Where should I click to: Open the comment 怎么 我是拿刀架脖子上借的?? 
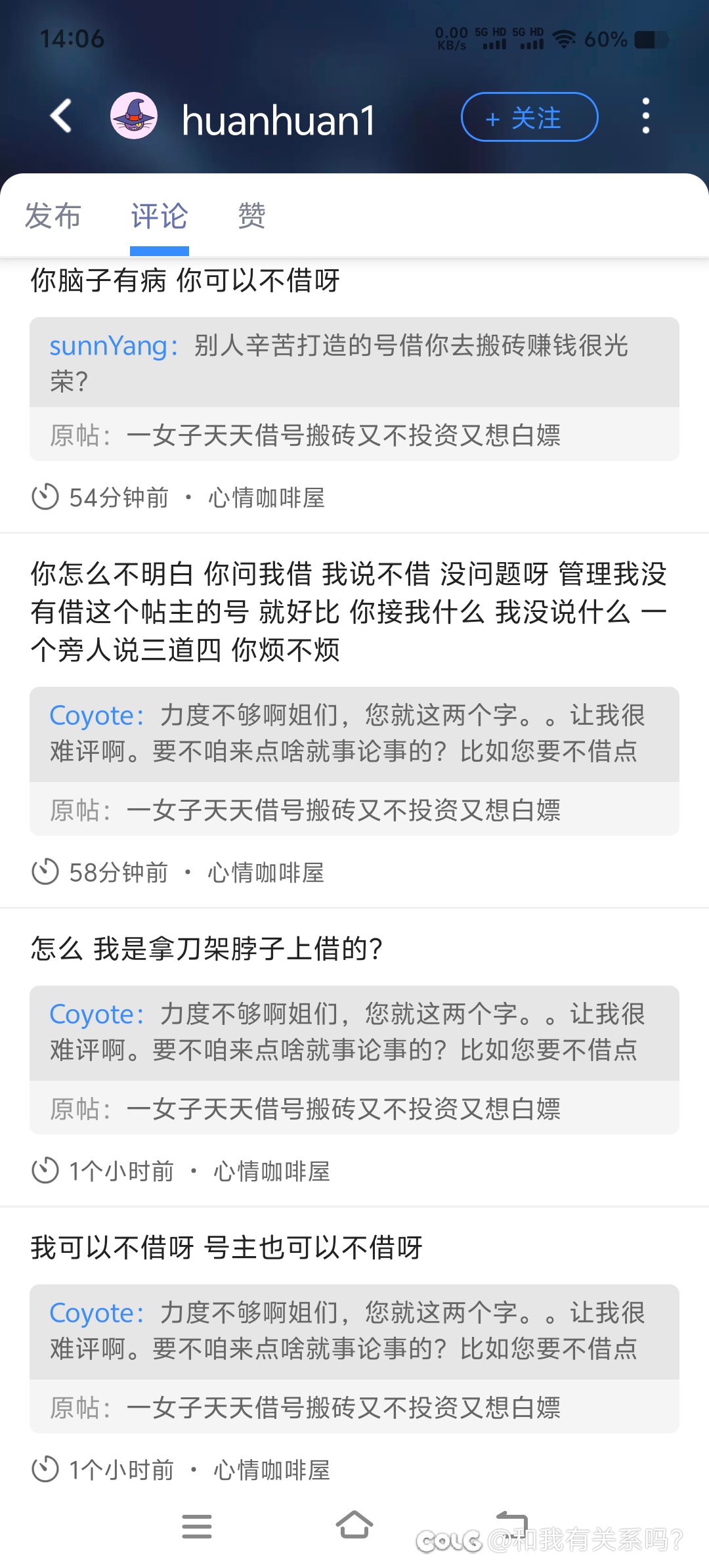[207, 949]
